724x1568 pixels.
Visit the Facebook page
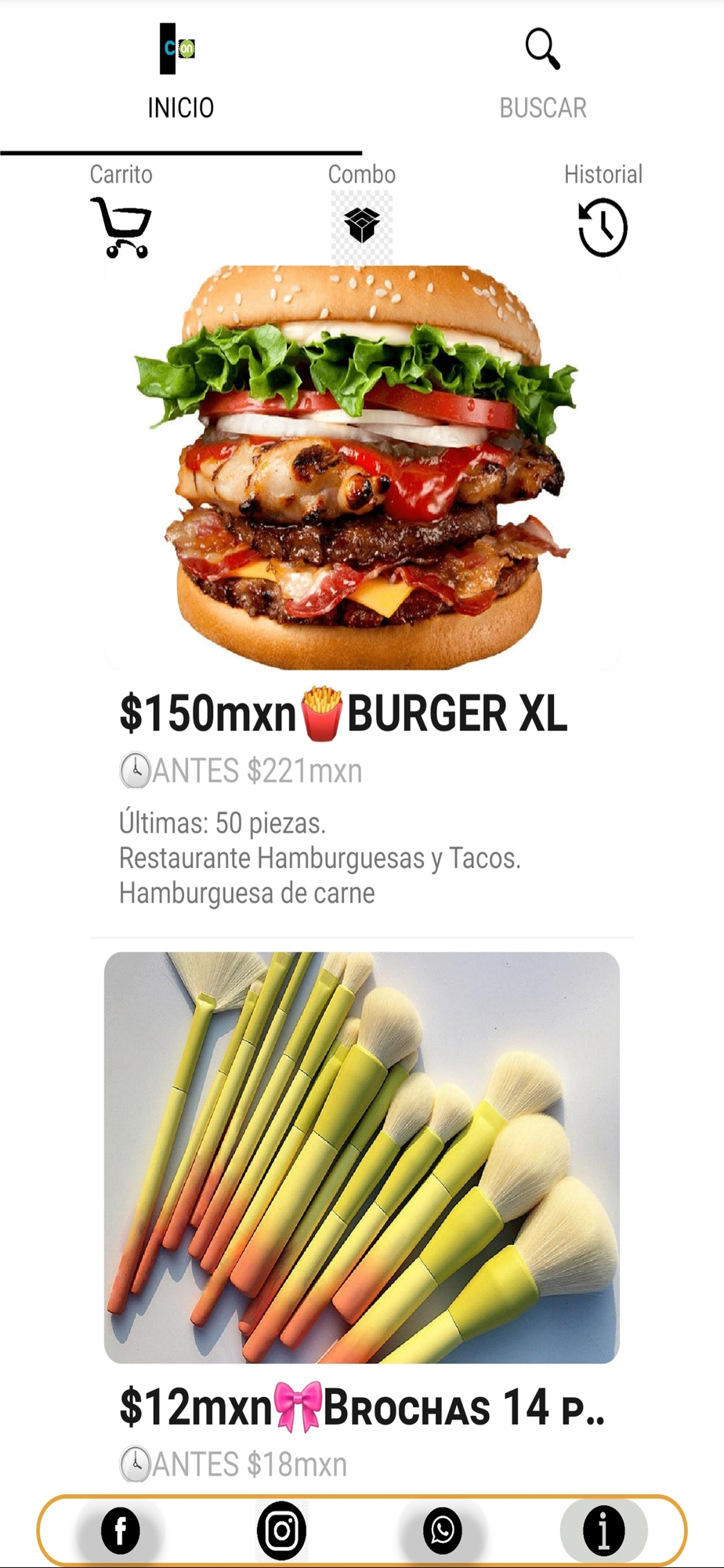point(121,1530)
